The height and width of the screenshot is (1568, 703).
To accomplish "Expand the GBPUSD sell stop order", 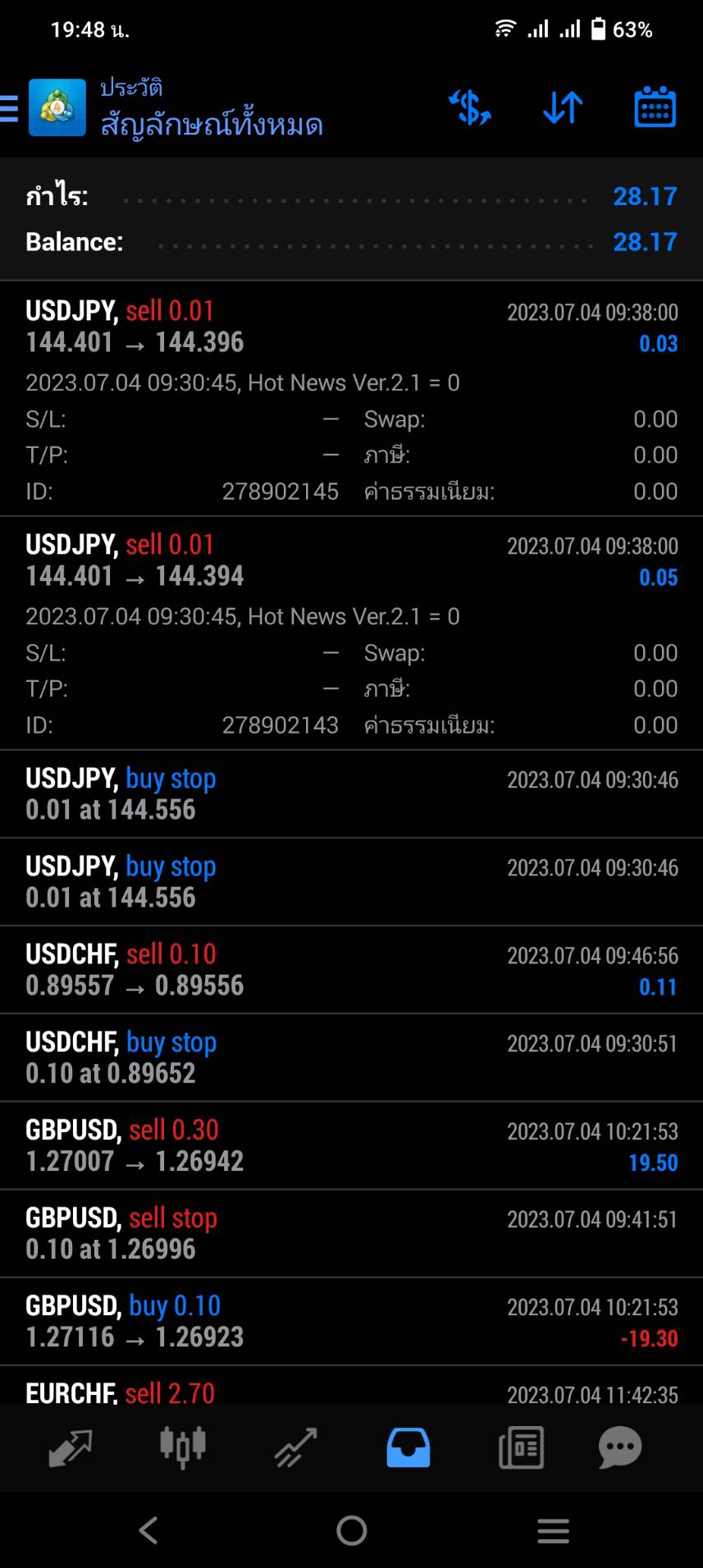I will [x=351, y=1233].
